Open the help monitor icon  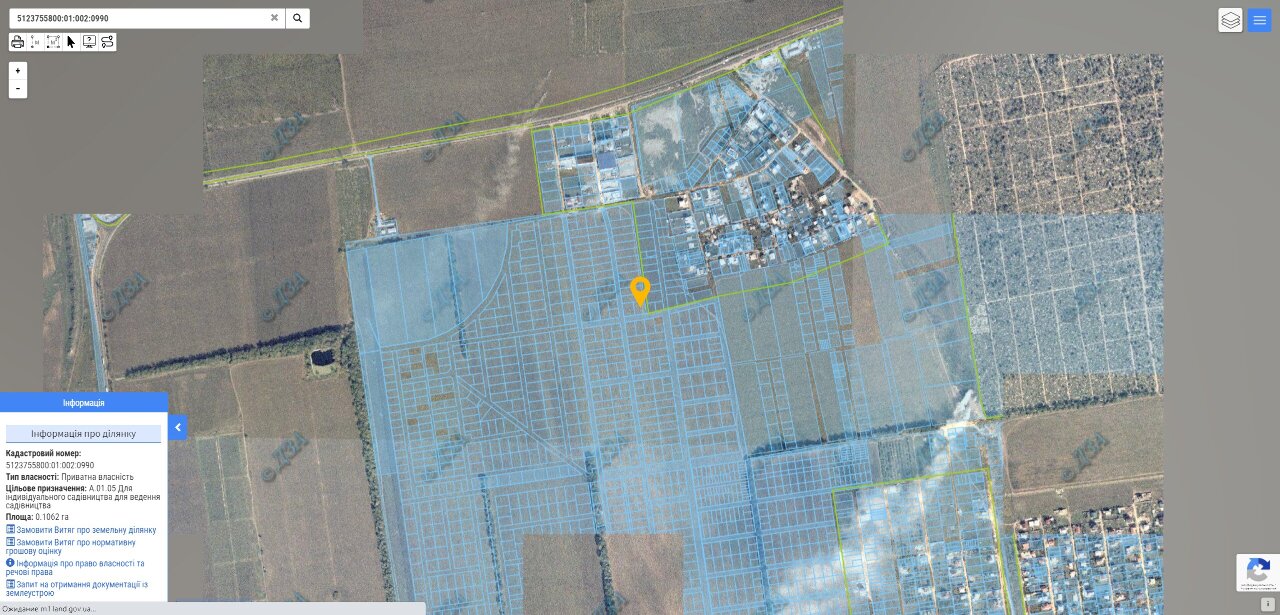(x=90, y=42)
